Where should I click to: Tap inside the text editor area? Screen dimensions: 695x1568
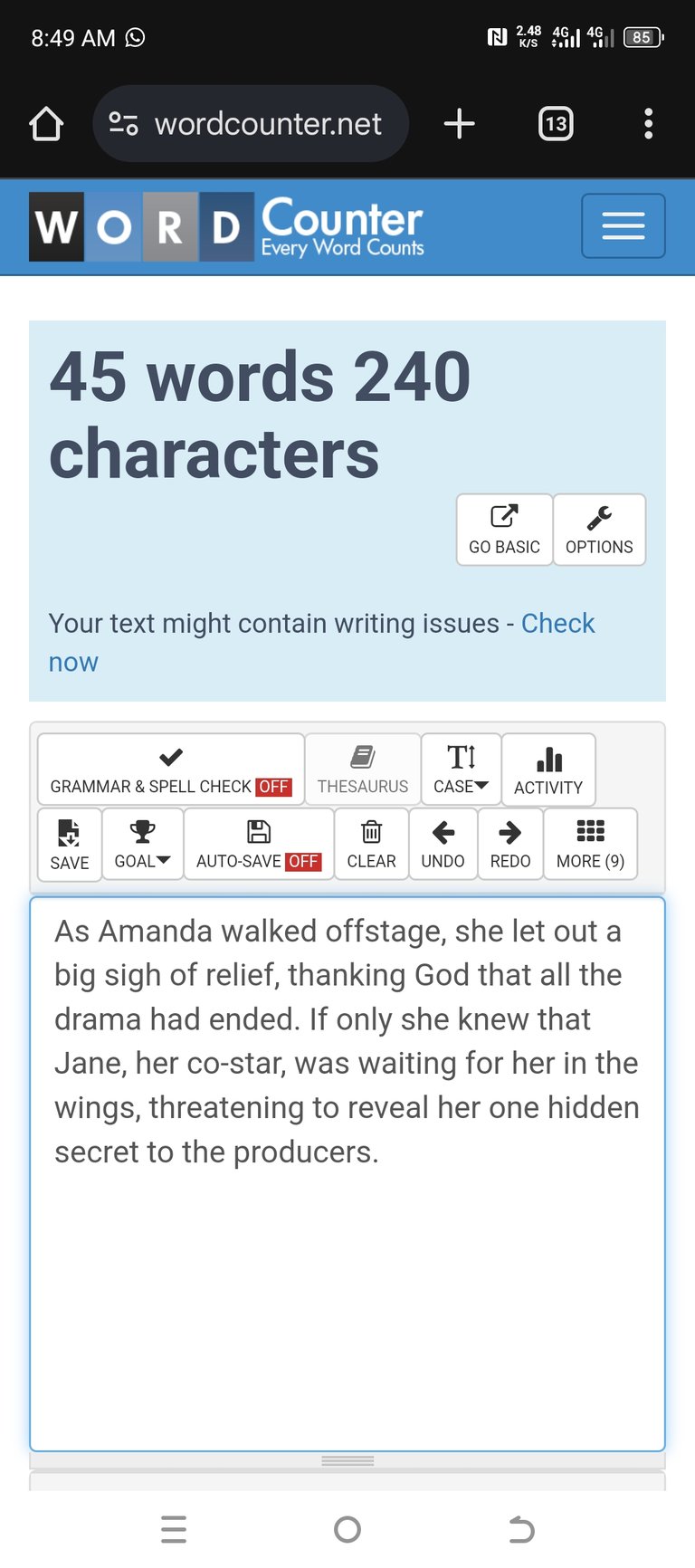pyautogui.click(x=347, y=1174)
